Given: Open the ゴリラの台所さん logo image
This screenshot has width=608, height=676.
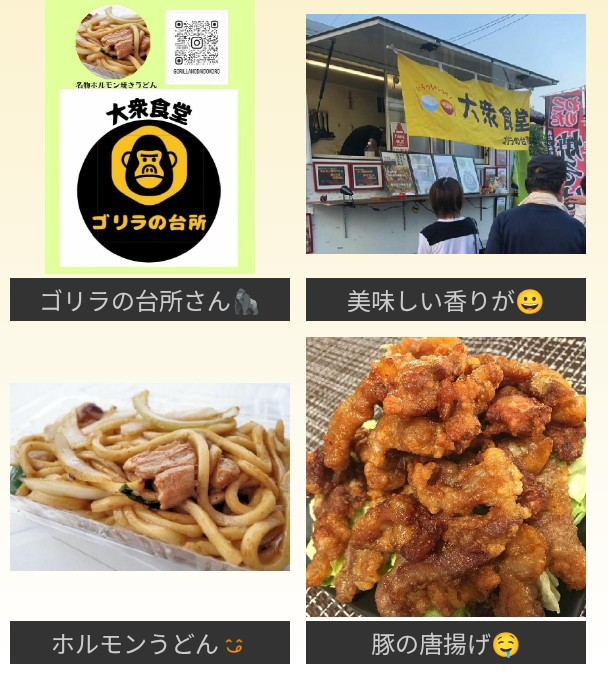Looking at the screenshot, I should point(150,137).
